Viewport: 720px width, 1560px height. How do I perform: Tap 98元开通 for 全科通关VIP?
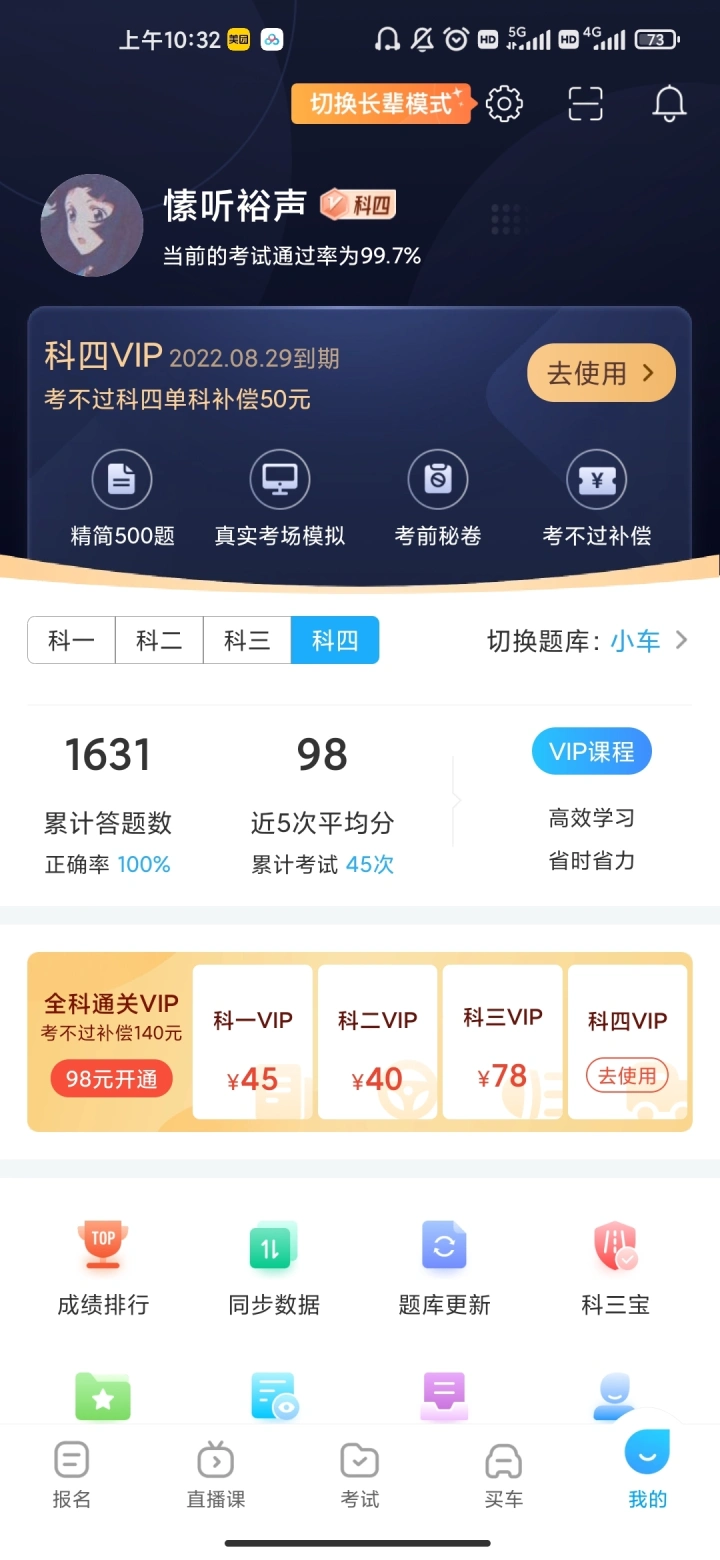pos(111,1078)
